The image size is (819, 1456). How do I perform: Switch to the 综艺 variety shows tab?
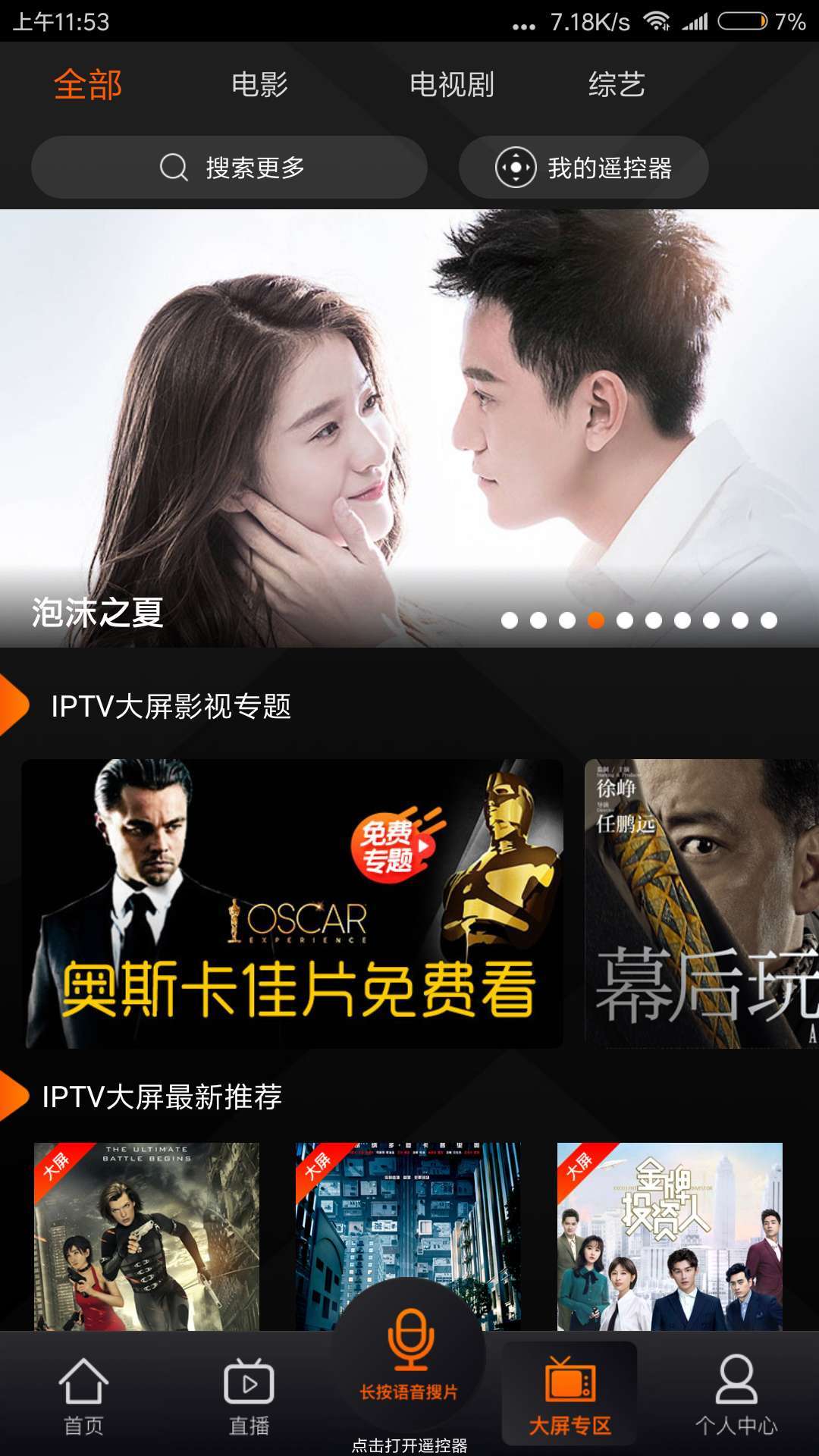pos(617,86)
